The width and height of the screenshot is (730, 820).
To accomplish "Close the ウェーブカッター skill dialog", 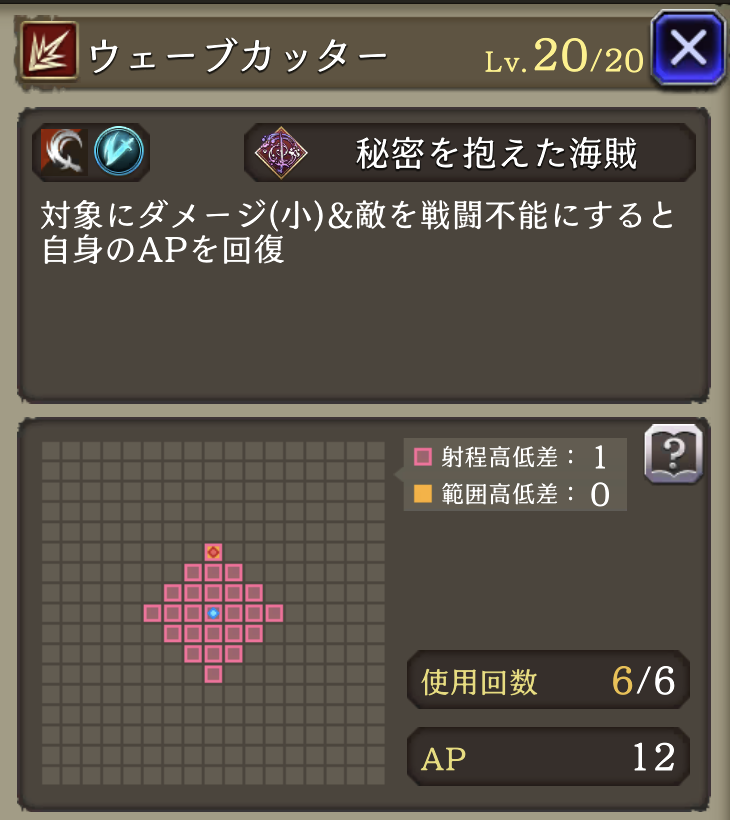I will pos(687,48).
